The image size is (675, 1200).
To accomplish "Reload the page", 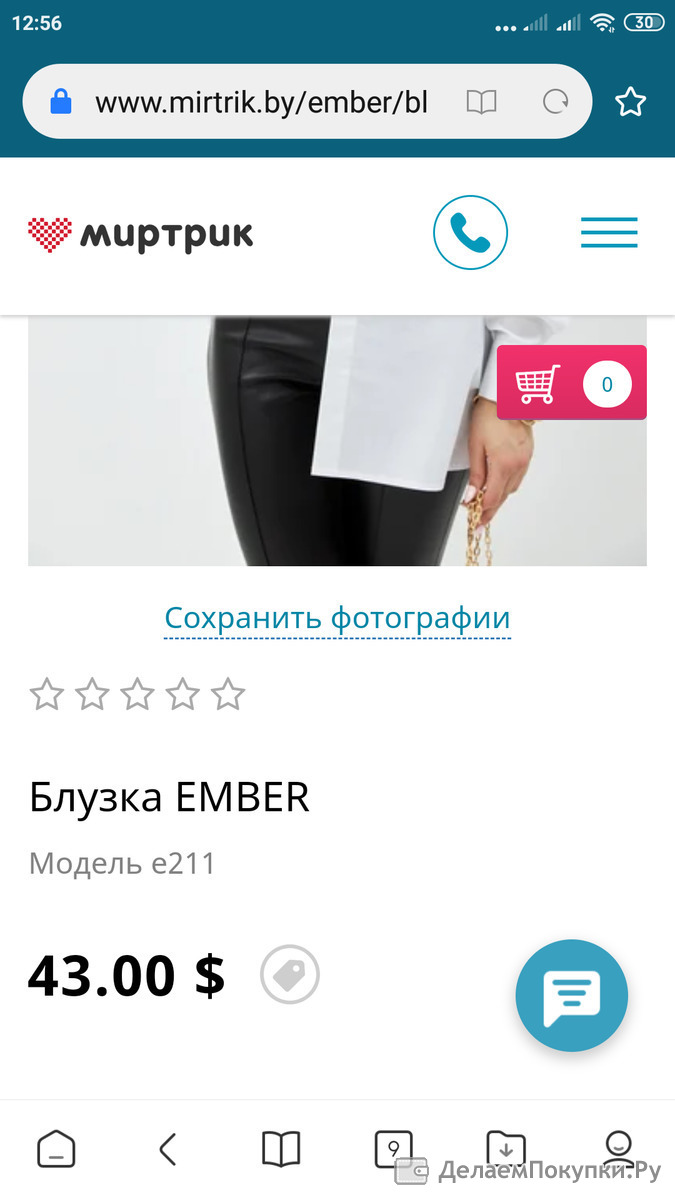I will (x=554, y=102).
